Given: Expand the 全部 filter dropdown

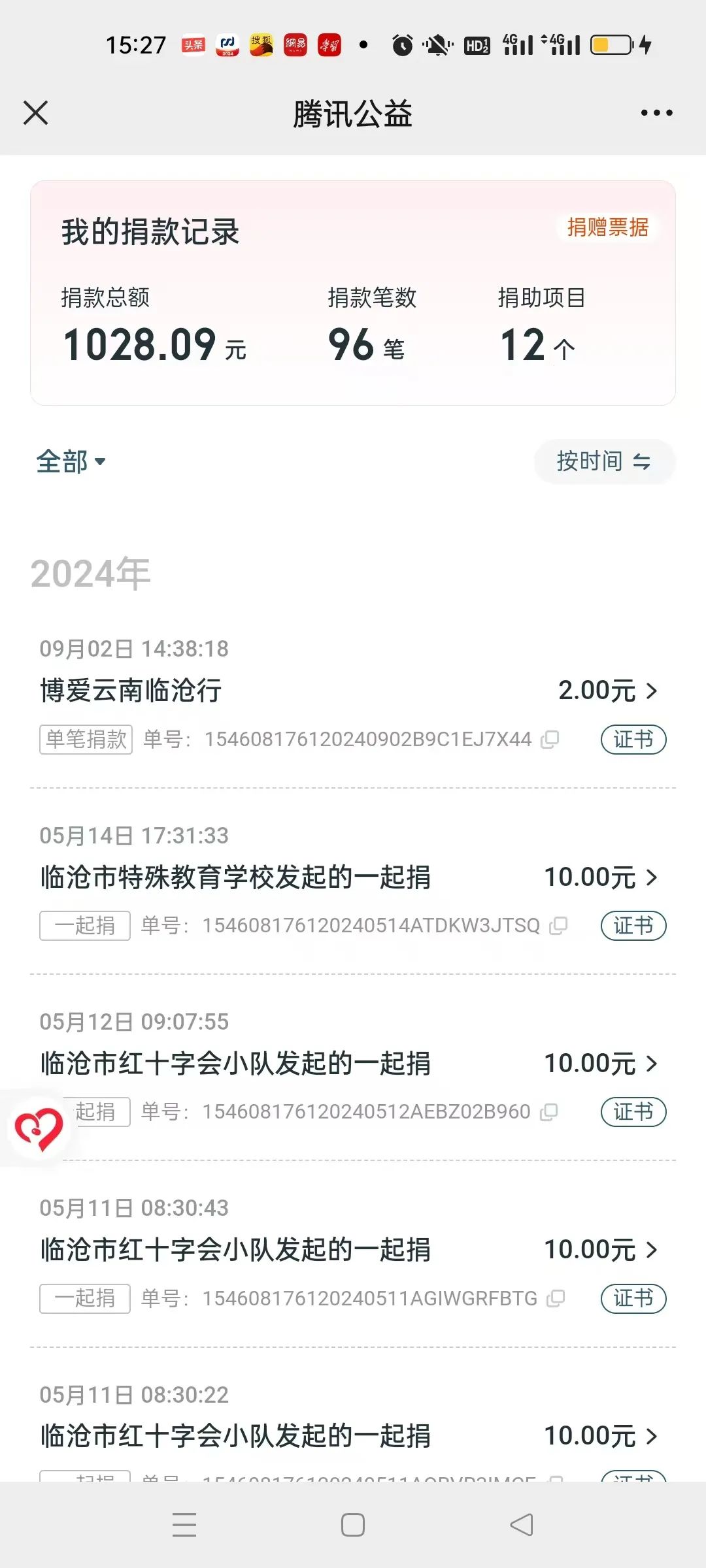Looking at the screenshot, I should coord(71,462).
